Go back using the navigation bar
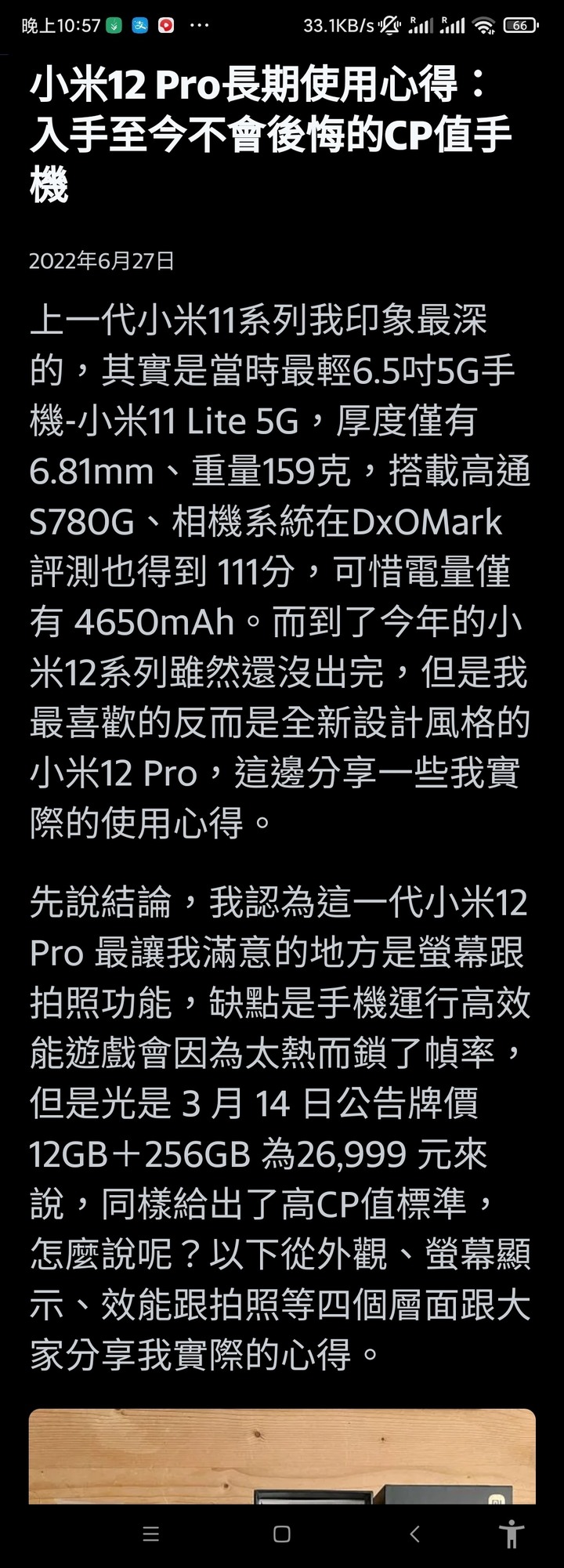Screen dimensions: 564x1568 [414, 1534]
